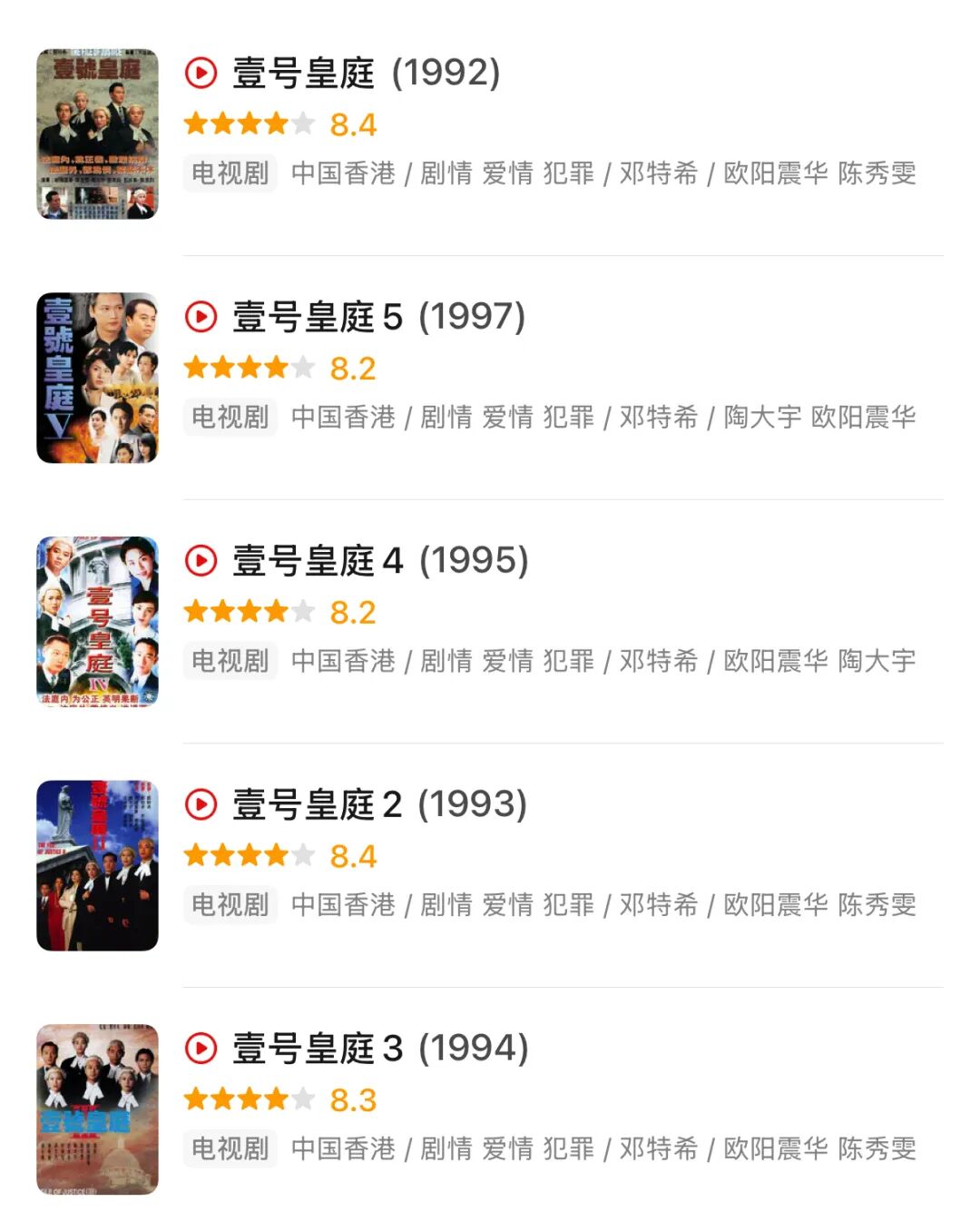Go to 壹号皇庭 3 (1994) page
The width and height of the screenshot is (980, 1212).
pos(380,1049)
